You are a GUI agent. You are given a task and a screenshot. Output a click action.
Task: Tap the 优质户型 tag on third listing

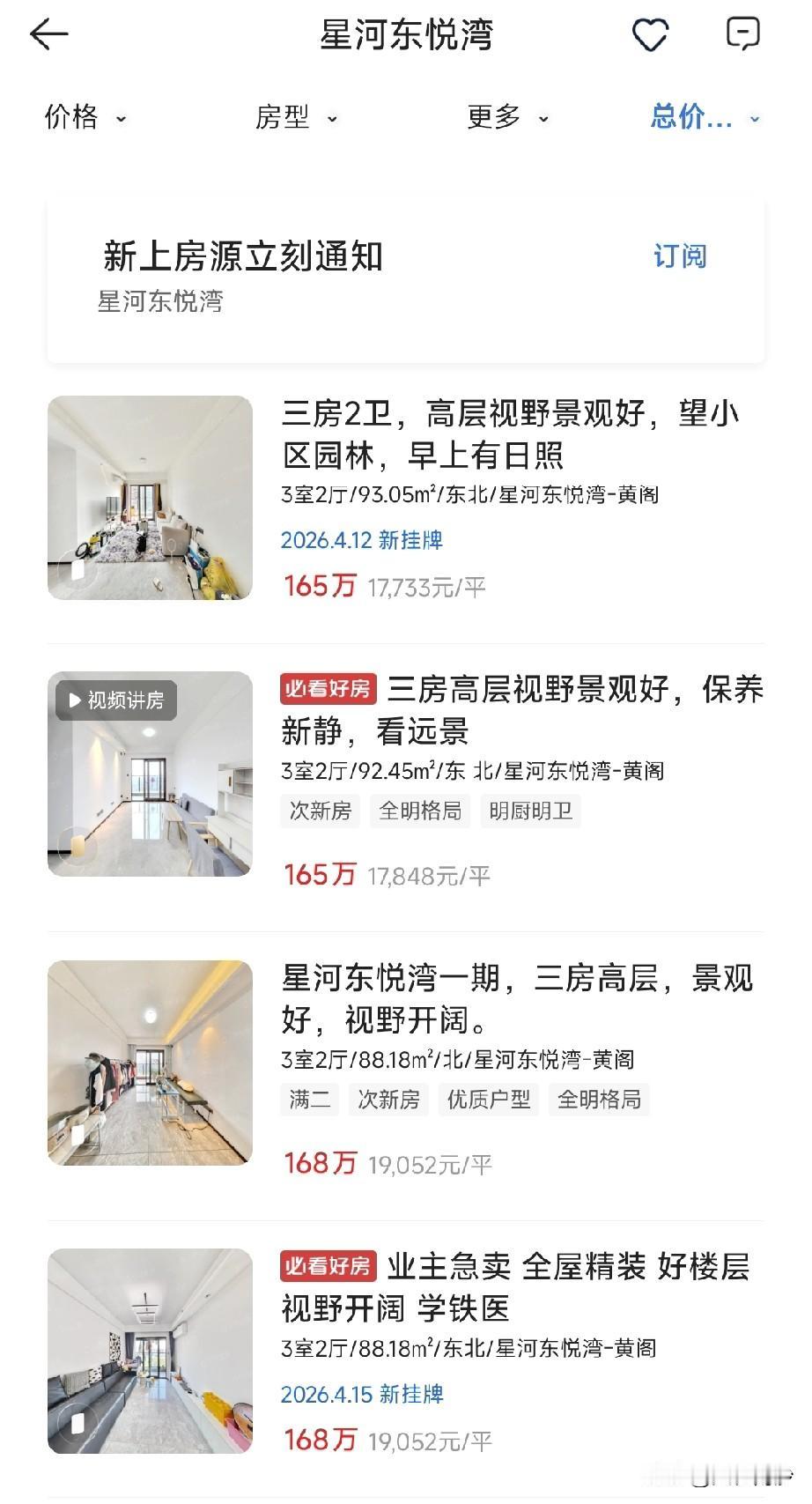[490, 1100]
